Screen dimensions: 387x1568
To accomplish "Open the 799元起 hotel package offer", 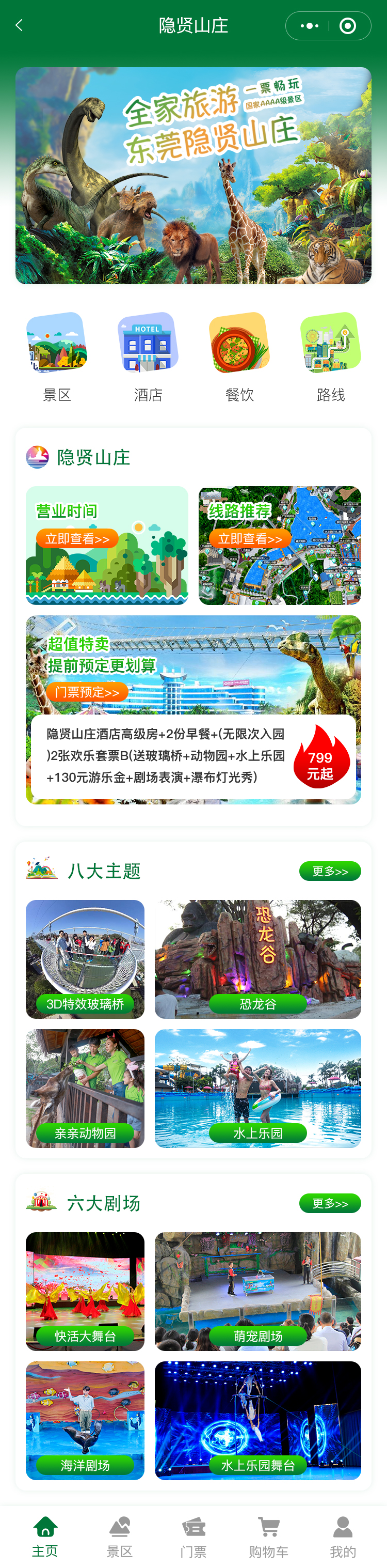I will pyautogui.click(x=193, y=756).
